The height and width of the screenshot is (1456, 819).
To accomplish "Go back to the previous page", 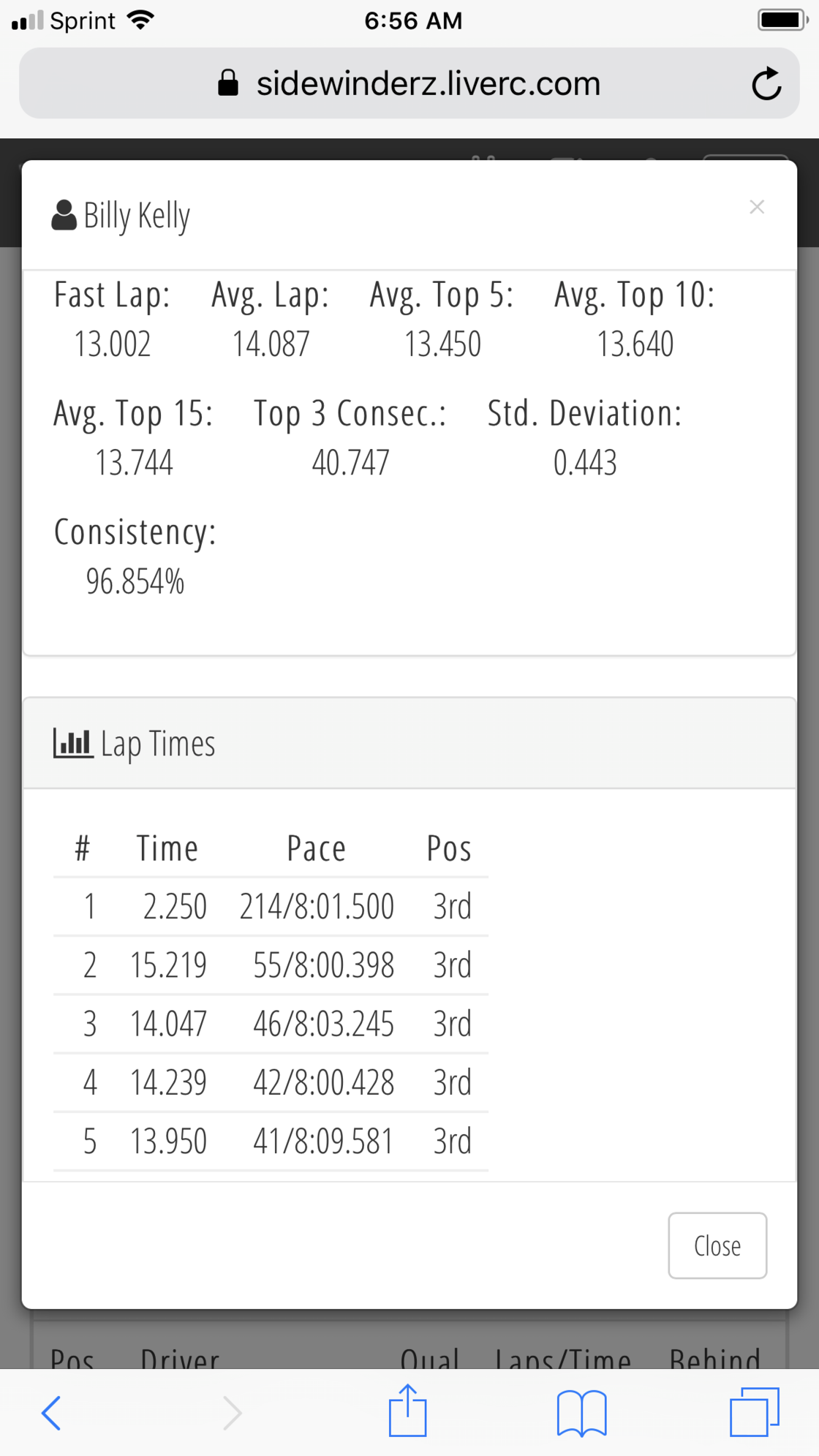I will point(51,1412).
